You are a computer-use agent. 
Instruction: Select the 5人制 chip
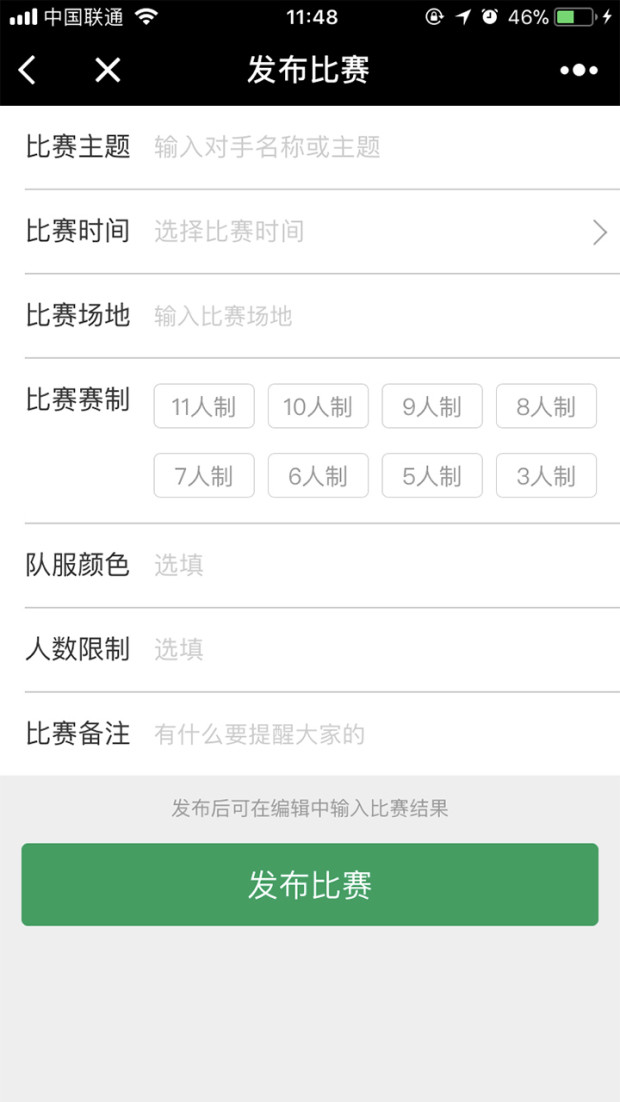tap(432, 476)
